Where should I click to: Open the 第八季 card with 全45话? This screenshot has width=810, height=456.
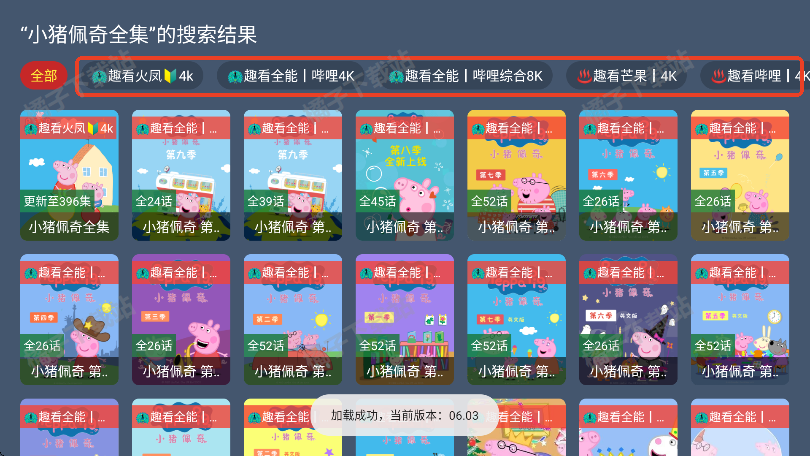(x=405, y=175)
